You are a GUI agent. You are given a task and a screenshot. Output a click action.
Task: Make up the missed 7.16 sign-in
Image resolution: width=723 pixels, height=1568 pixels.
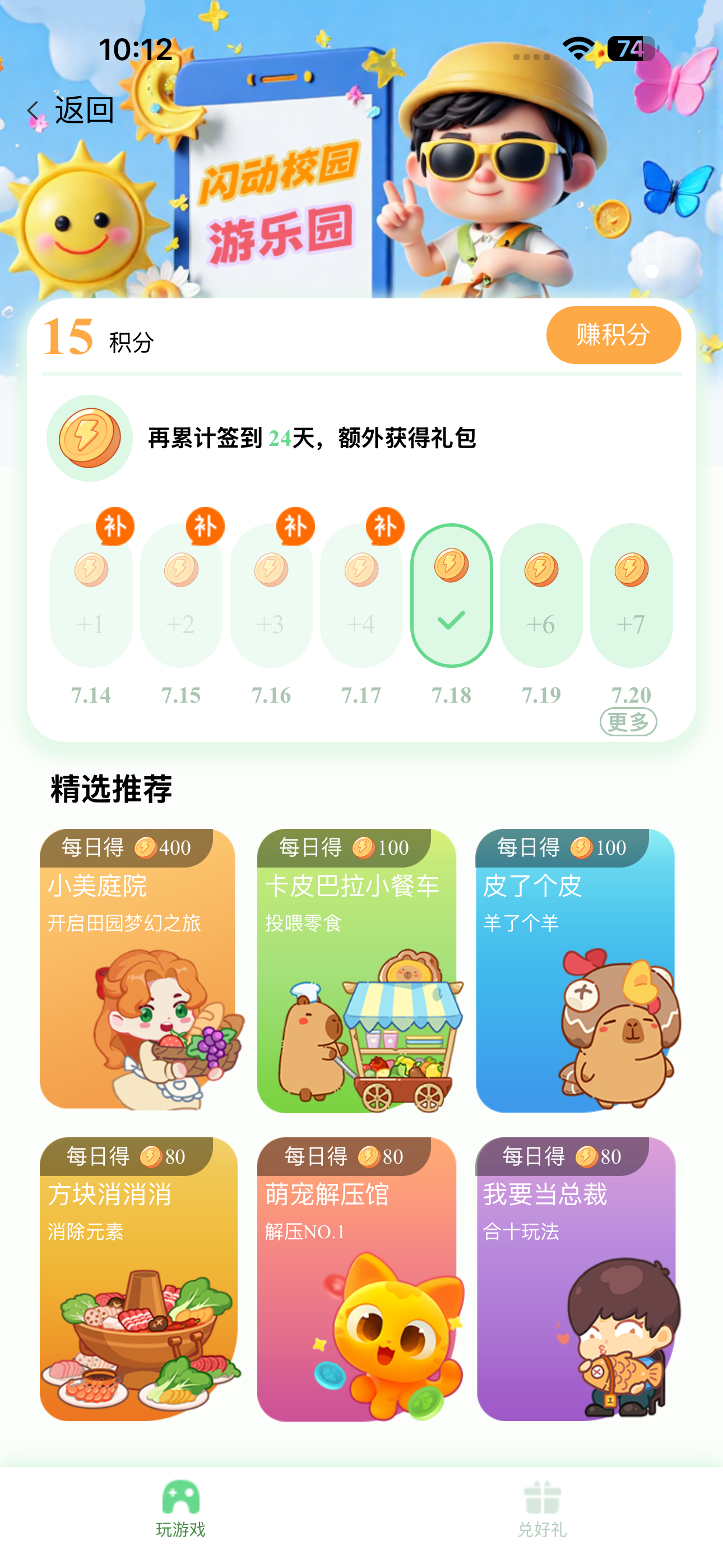click(x=295, y=526)
